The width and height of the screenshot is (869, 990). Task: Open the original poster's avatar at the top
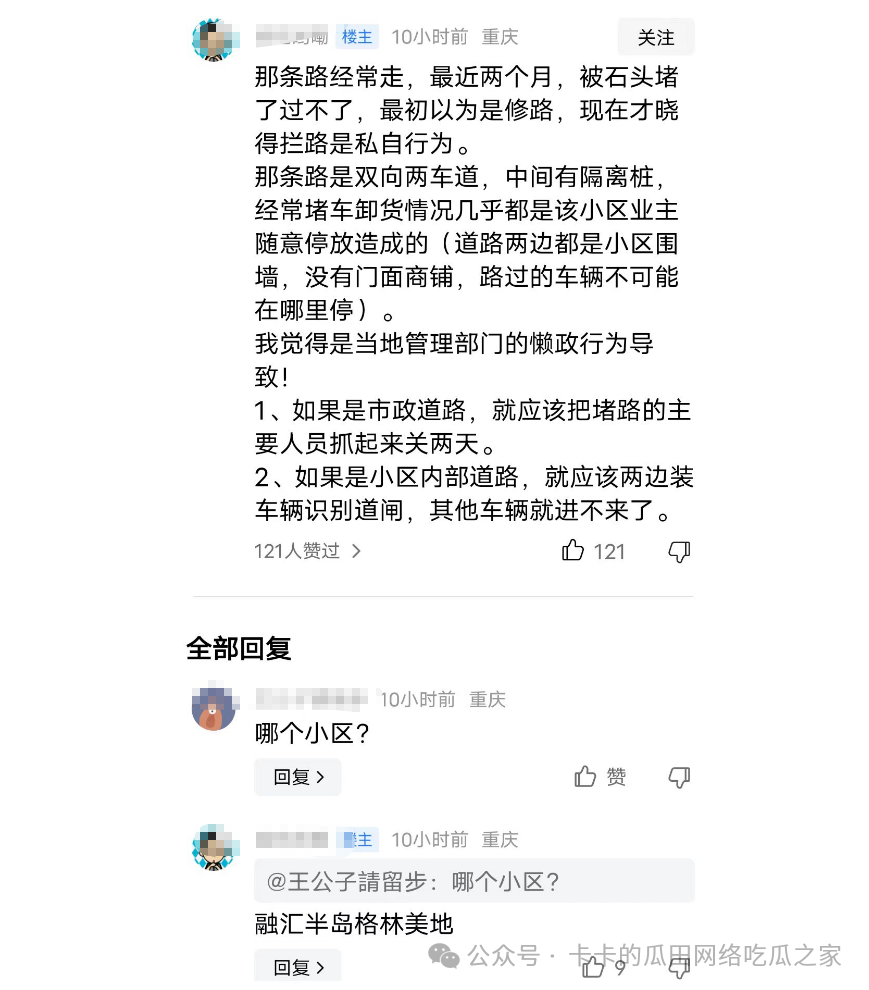coord(214,39)
